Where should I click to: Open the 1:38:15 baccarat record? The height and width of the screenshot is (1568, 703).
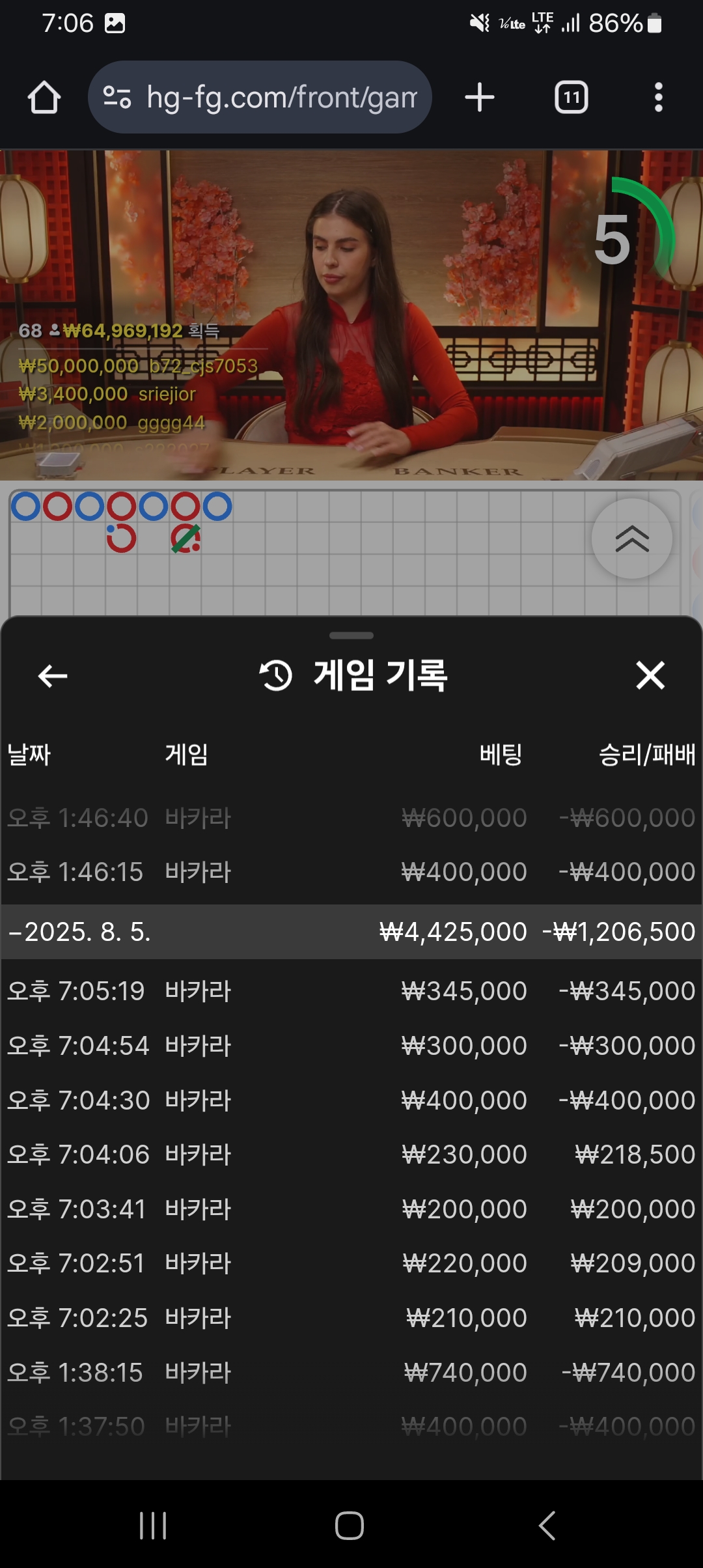(351, 1373)
